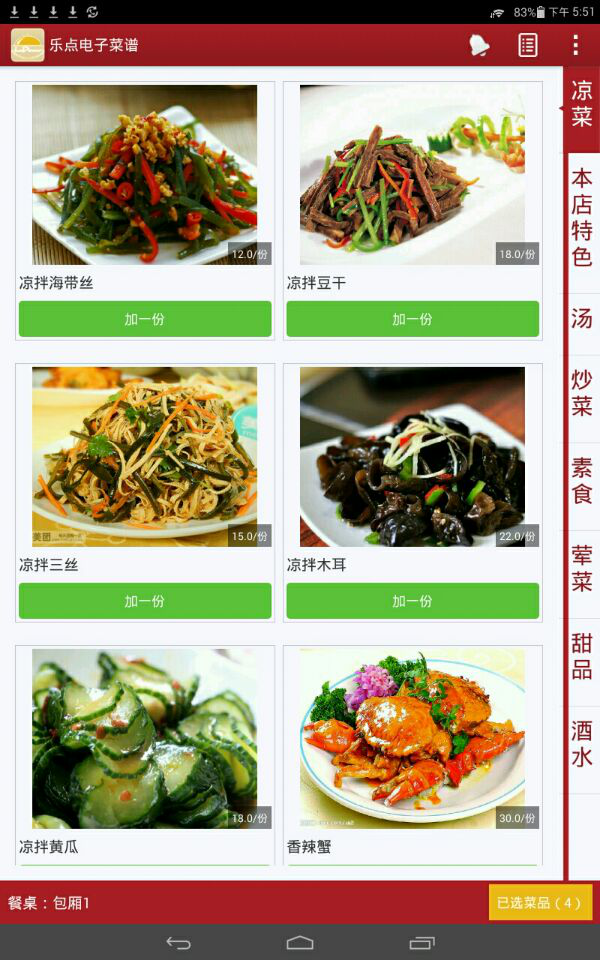Switch to the 汤 category
This screenshot has width=600, height=960.
(582, 319)
